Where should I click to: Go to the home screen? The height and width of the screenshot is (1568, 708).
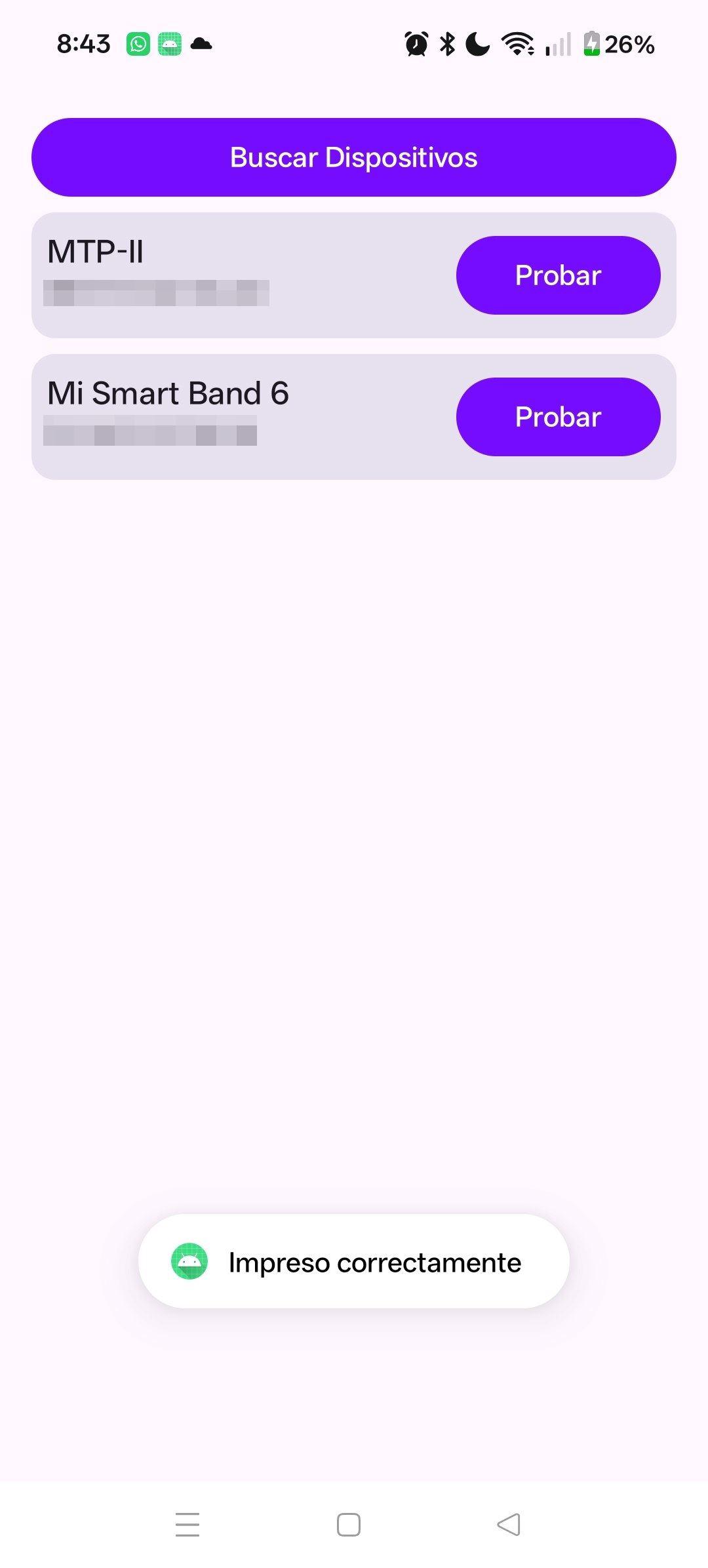click(x=348, y=1525)
